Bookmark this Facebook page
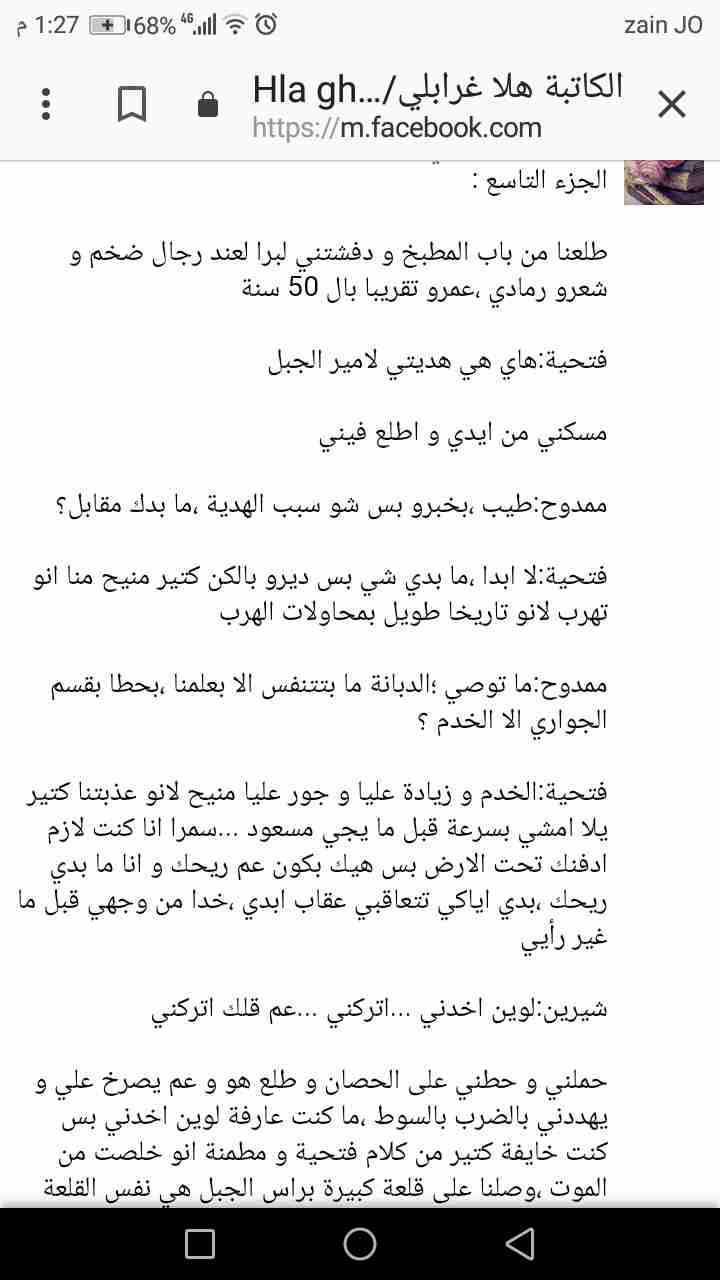This screenshot has height=1280, width=720. (x=132, y=104)
